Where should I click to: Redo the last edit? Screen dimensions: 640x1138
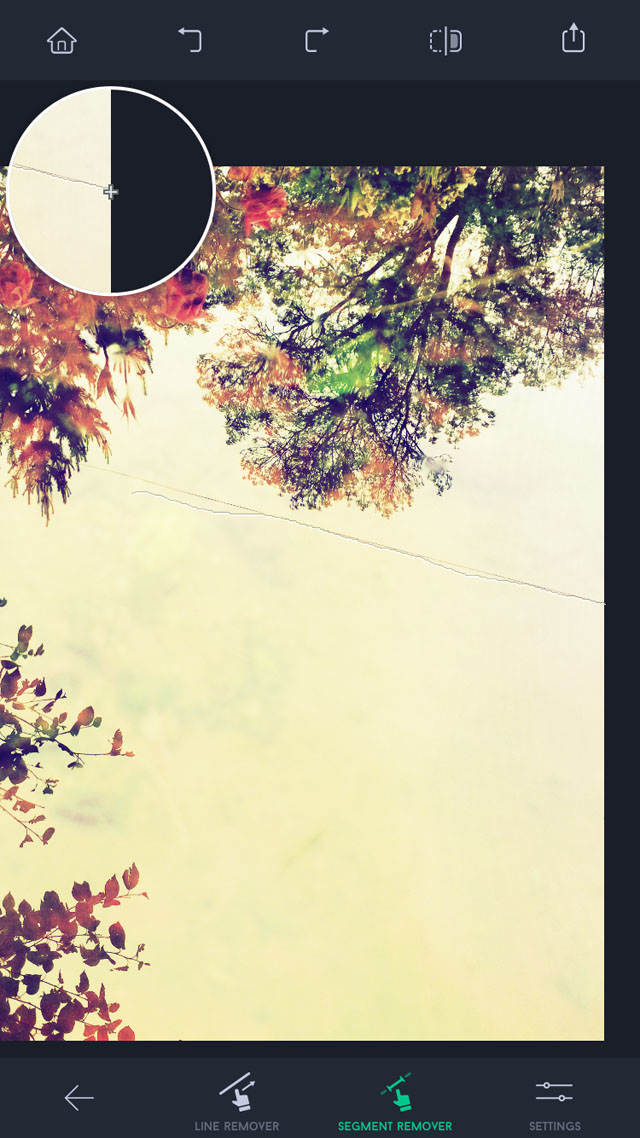(x=317, y=40)
